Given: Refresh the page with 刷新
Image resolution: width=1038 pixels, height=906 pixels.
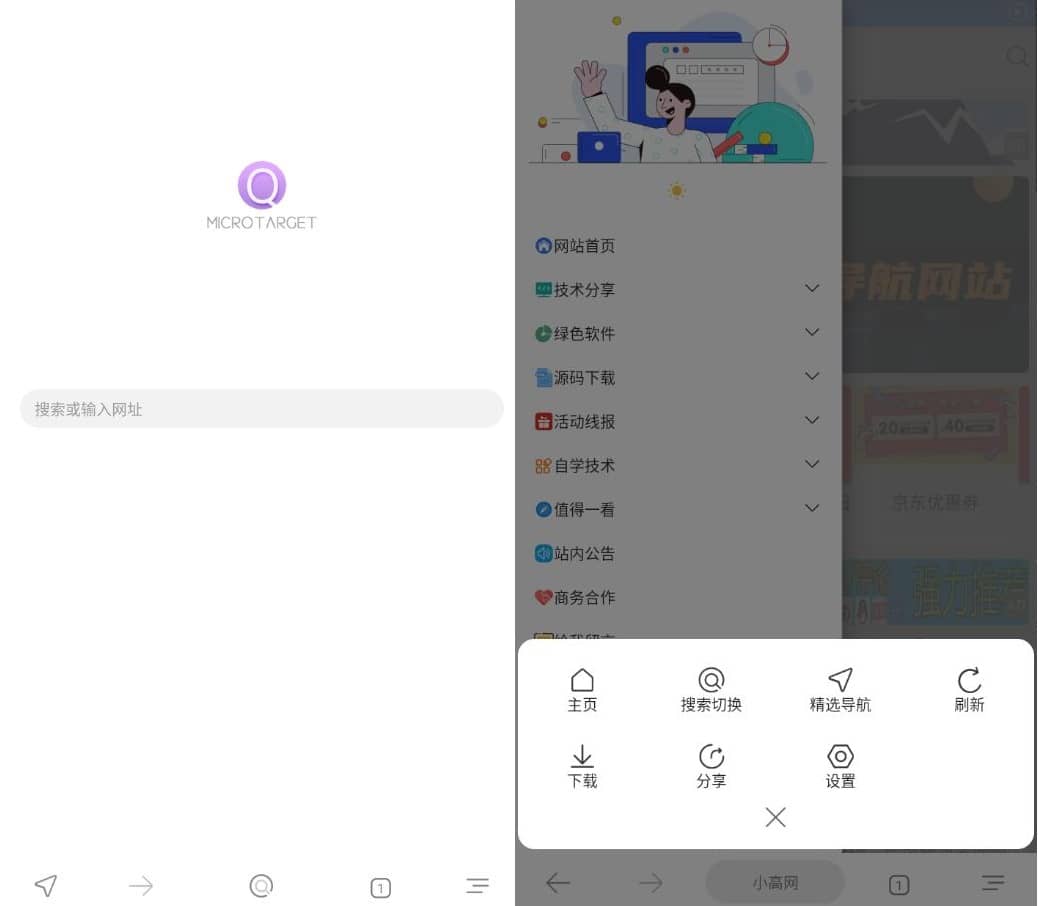Looking at the screenshot, I should (x=969, y=690).
